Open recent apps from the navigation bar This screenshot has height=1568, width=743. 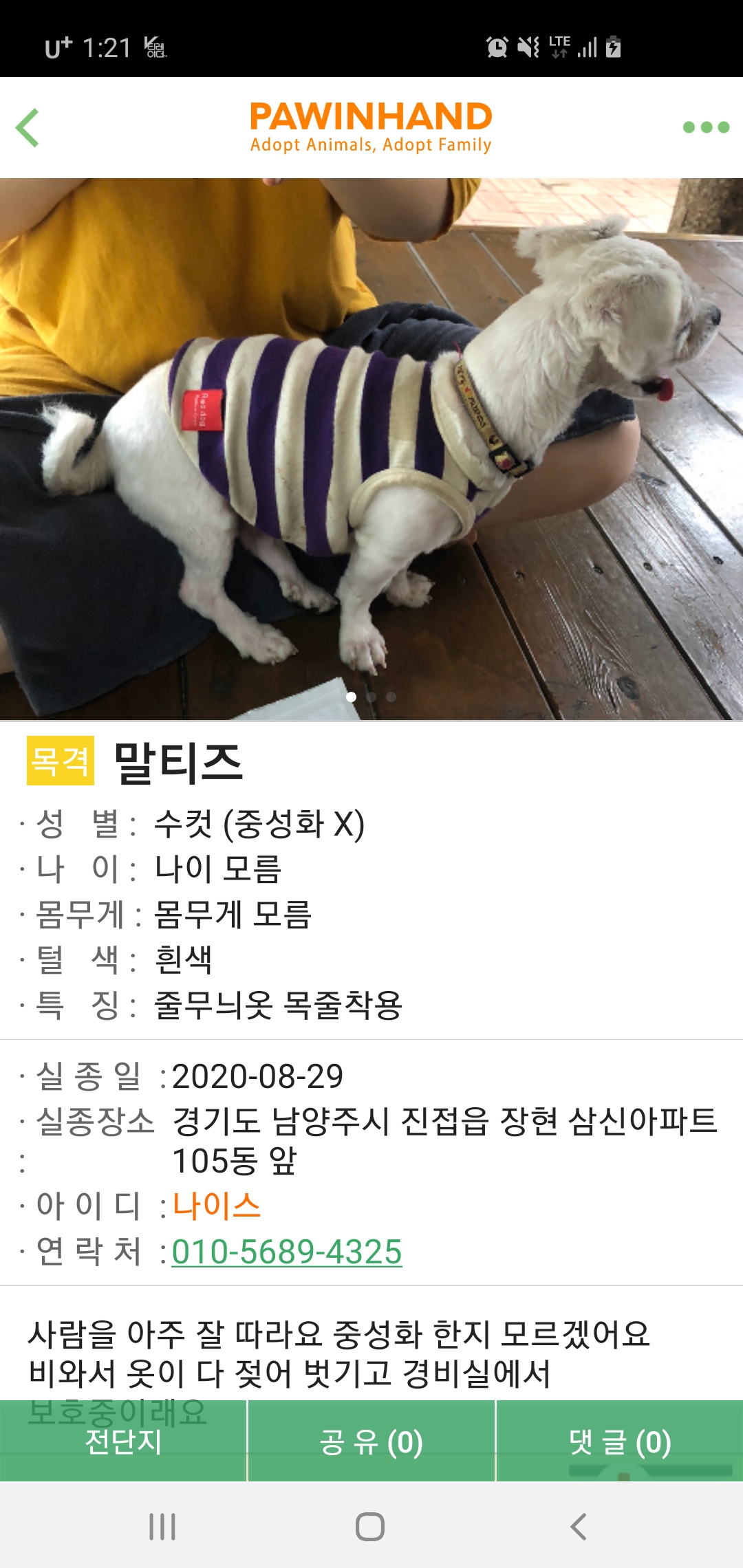(x=162, y=1527)
